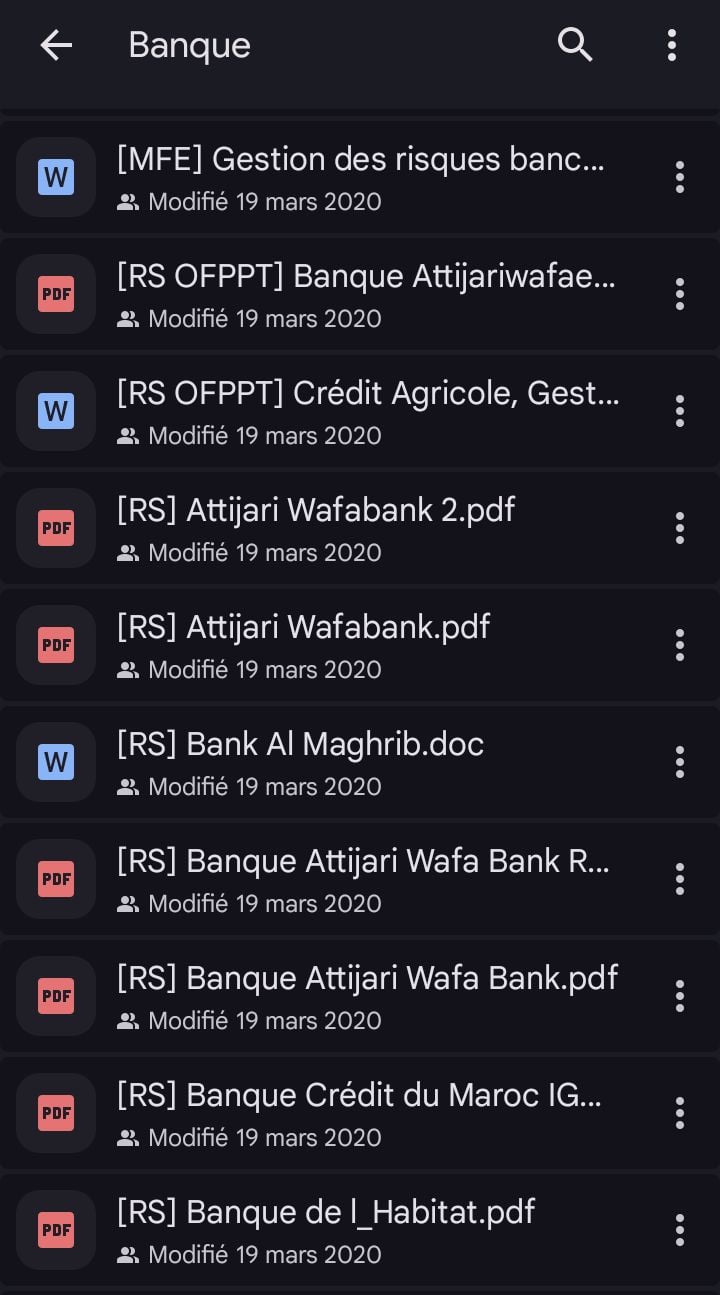Search within the Banque folder
The width and height of the screenshot is (720, 1295).
575,45
